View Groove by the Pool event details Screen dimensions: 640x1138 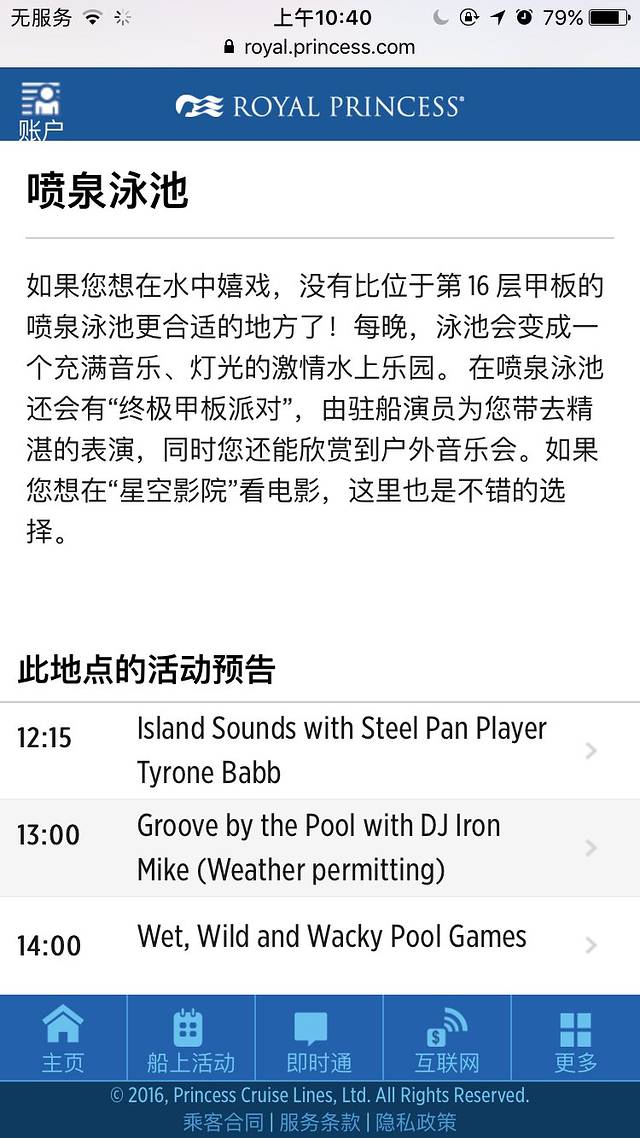[320, 847]
